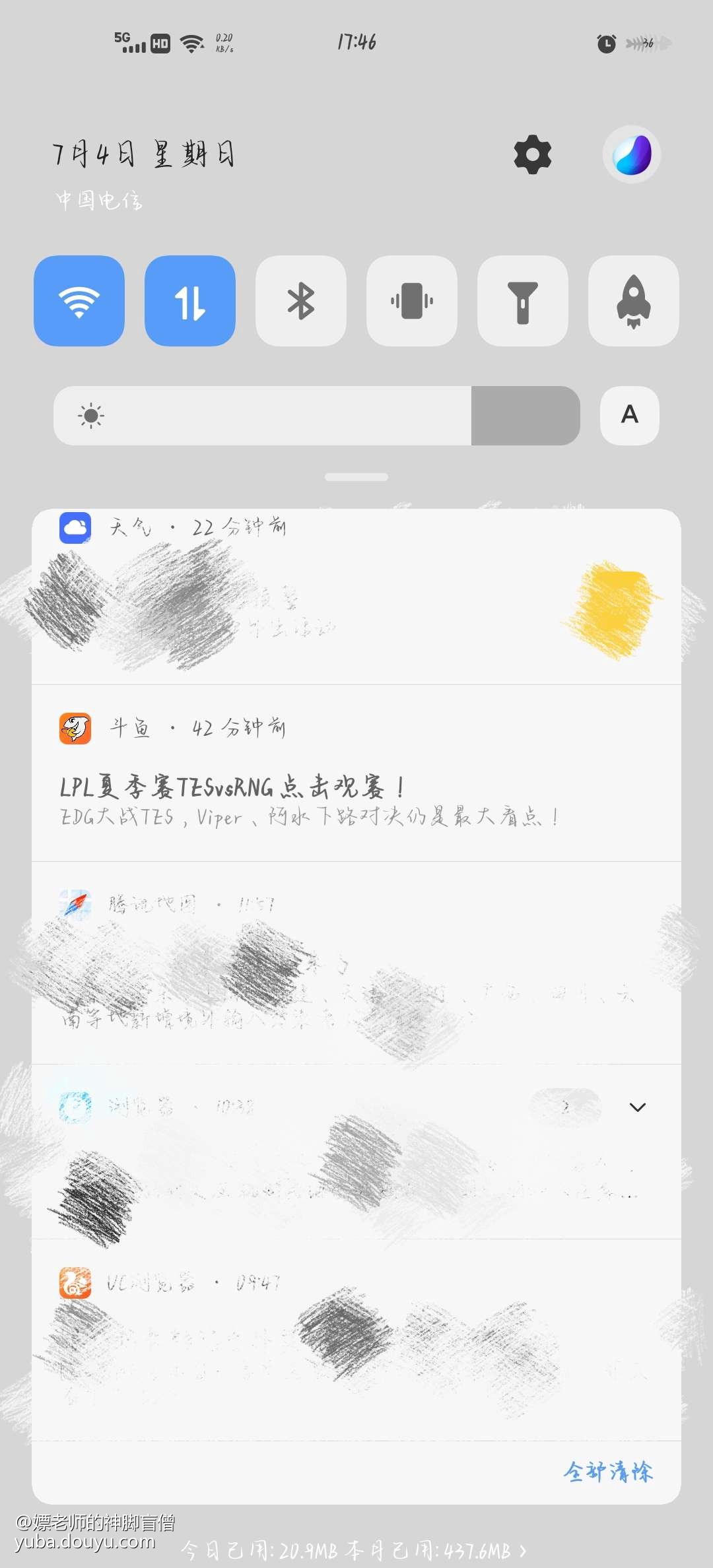The width and height of the screenshot is (713, 1568).
Task: Turn on the flashlight
Action: point(523,301)
